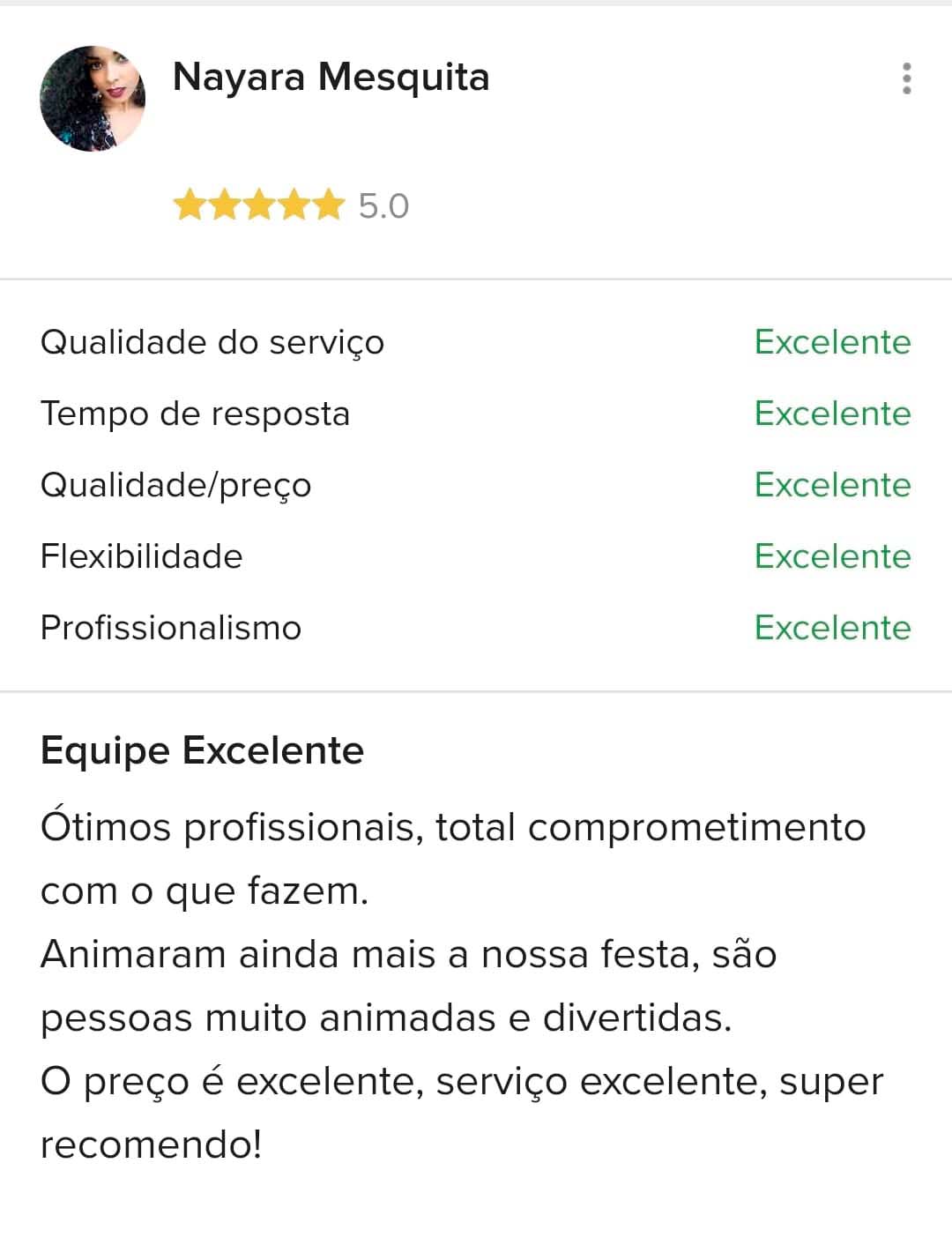The width and height of the screenshot is (952, 1245).
Task: Open the overflow menu on Nayara's review
Action: tap(906, 78)
